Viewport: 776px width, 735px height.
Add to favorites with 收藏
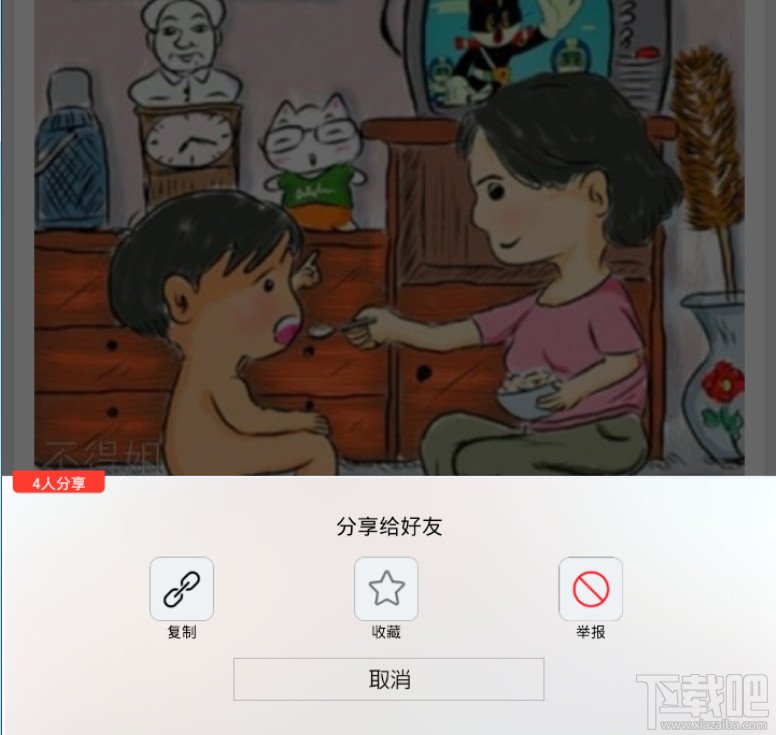pyautogui.click(x=386, y=589)
